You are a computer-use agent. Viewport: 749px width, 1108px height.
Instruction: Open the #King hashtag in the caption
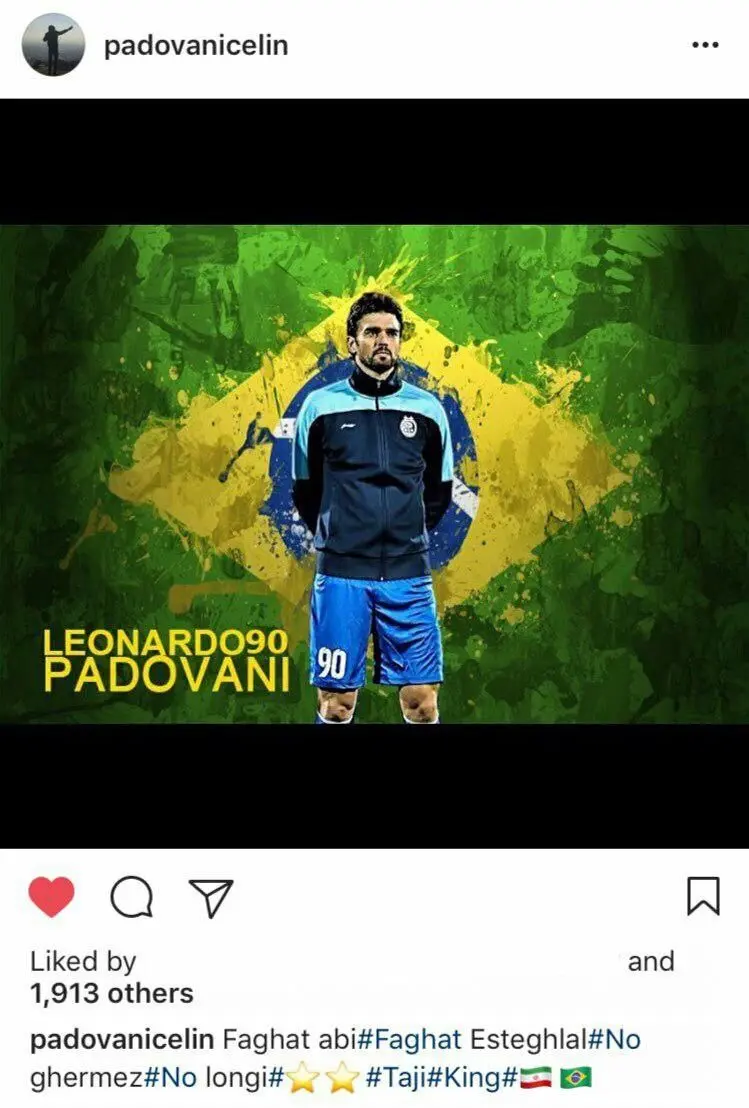click(482, 1078)
